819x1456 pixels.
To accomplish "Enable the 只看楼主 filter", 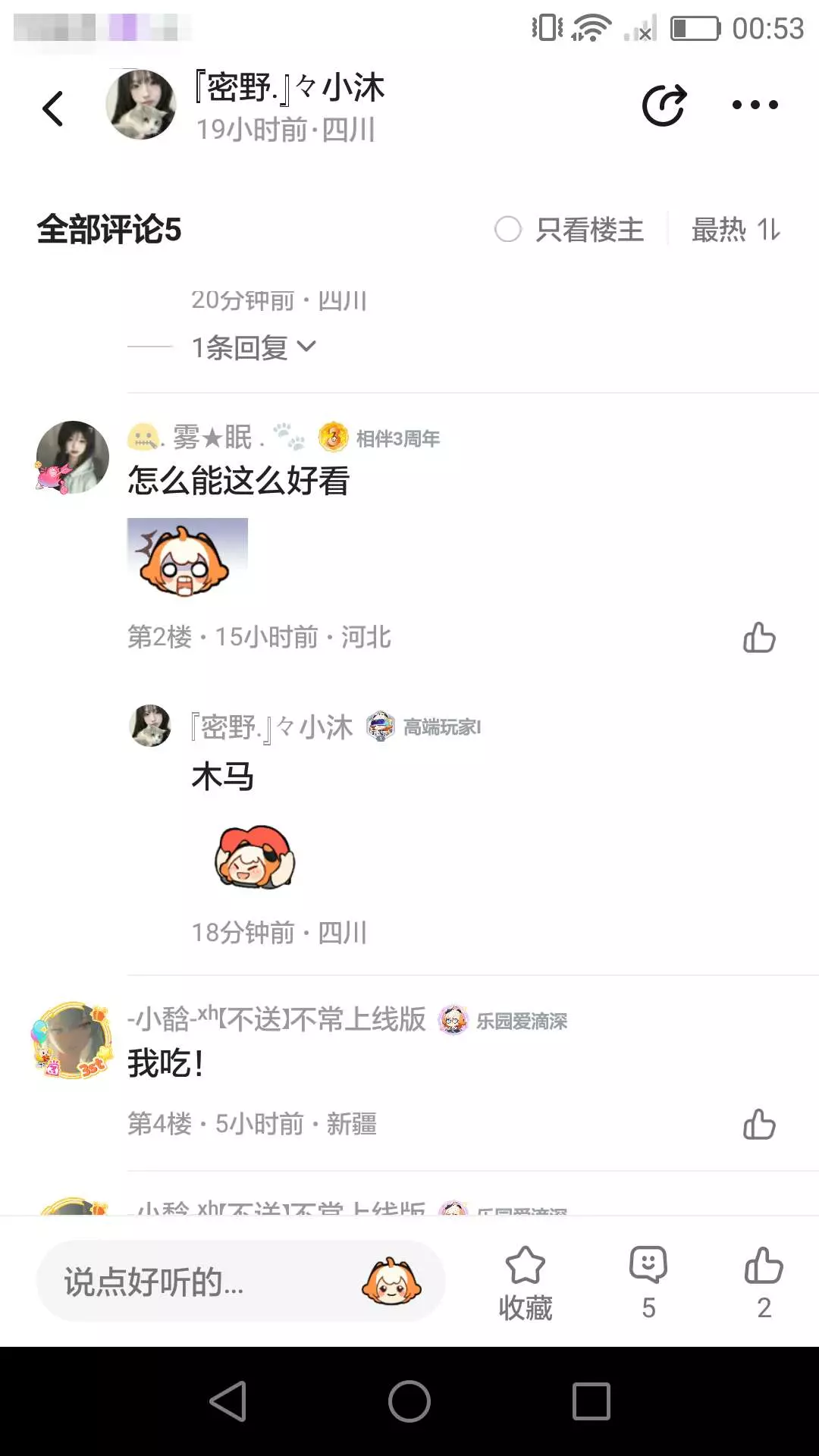I will 569,229.
